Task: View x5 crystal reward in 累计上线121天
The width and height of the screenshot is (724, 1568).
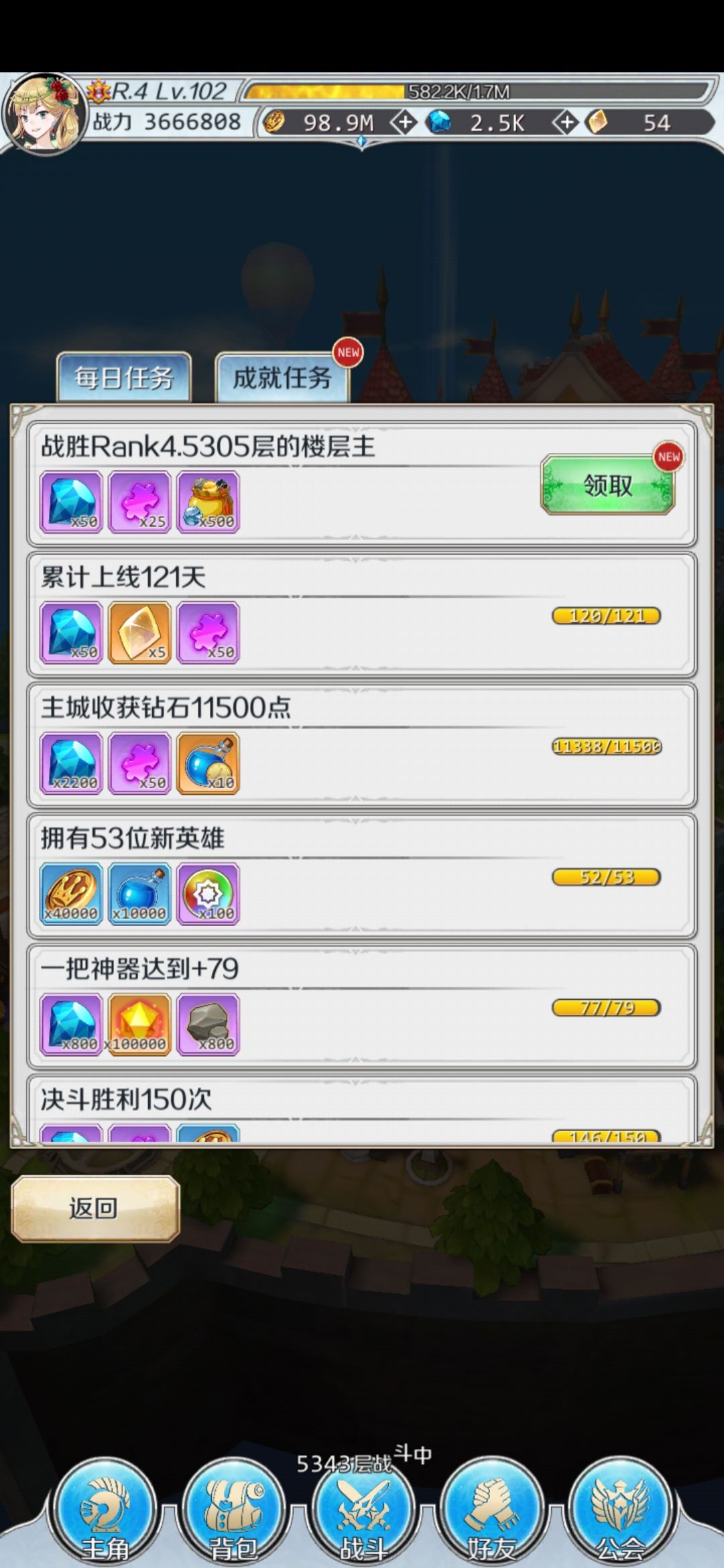Action: [140, 633]
